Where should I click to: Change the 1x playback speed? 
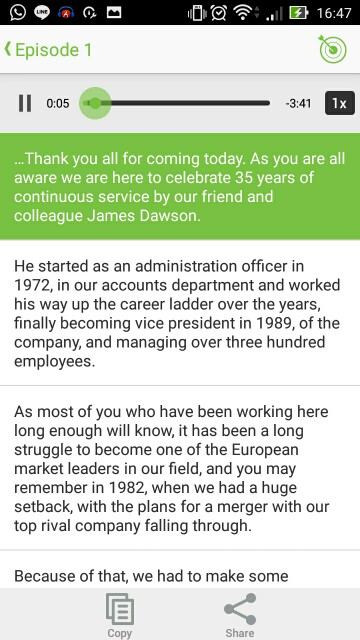(340, 103)
